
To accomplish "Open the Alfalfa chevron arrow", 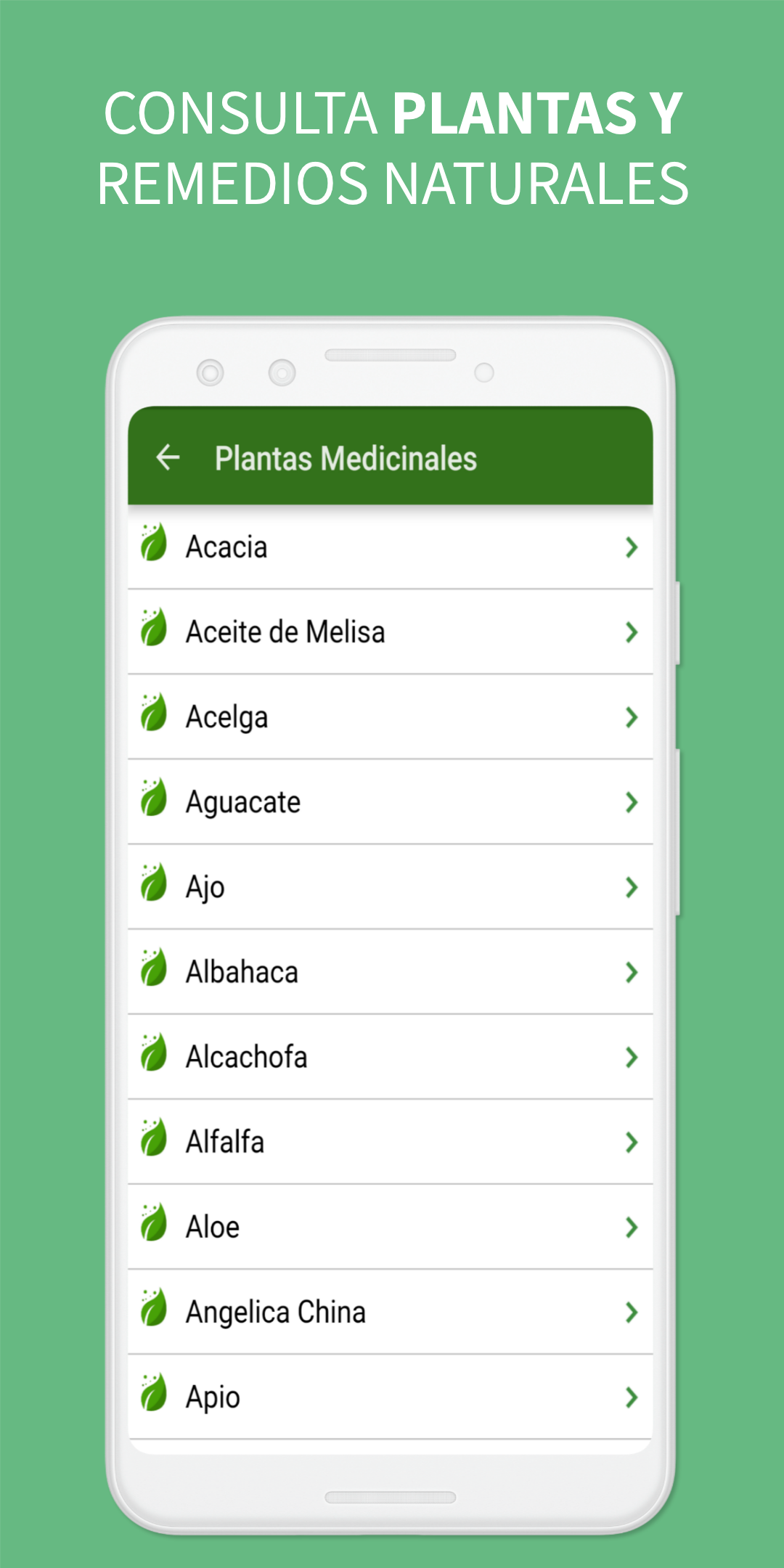I will (x=631, y=1143).
